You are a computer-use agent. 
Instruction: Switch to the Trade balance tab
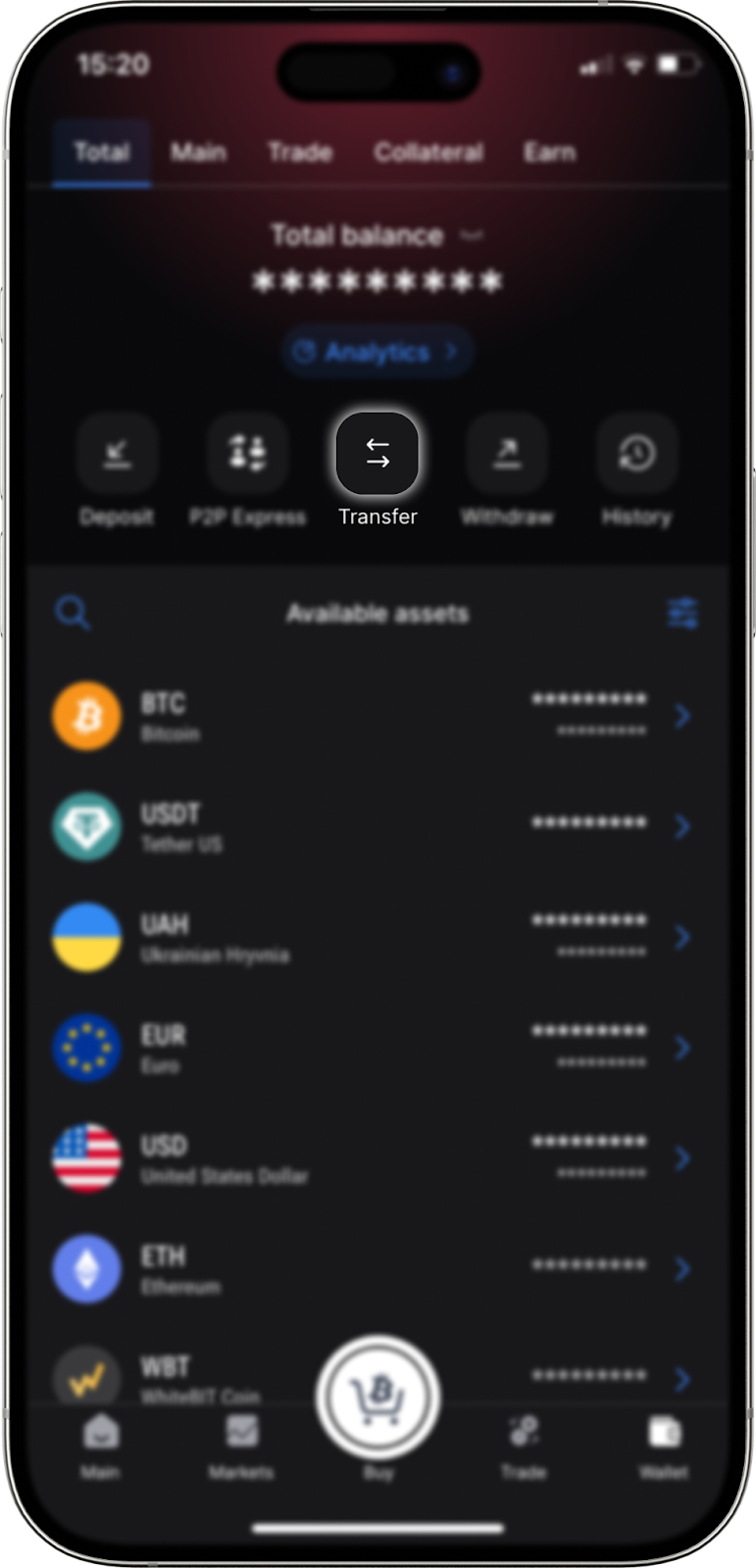[x=300, y=153]
